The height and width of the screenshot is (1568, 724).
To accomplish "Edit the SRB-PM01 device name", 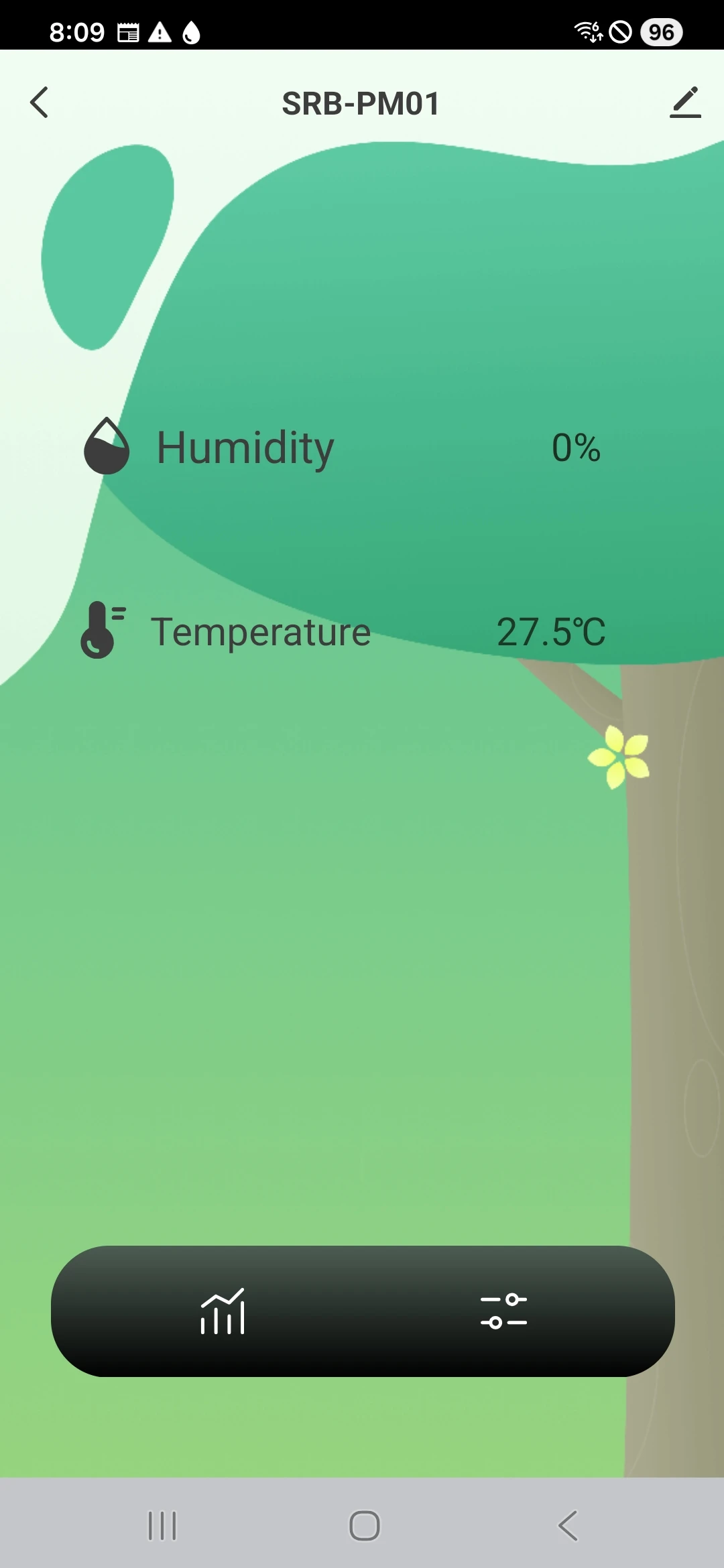I will coord(685,103).
